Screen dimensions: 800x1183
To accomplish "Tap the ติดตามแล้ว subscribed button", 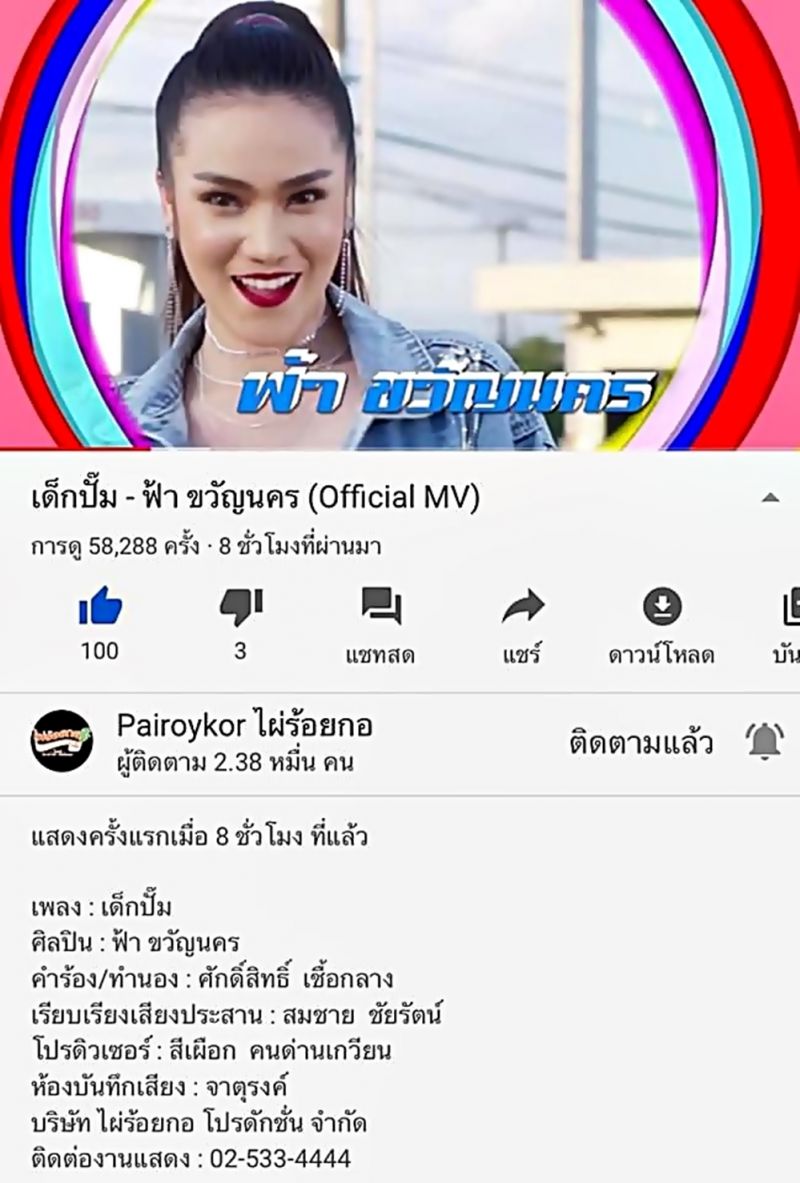I will [641, 743].
